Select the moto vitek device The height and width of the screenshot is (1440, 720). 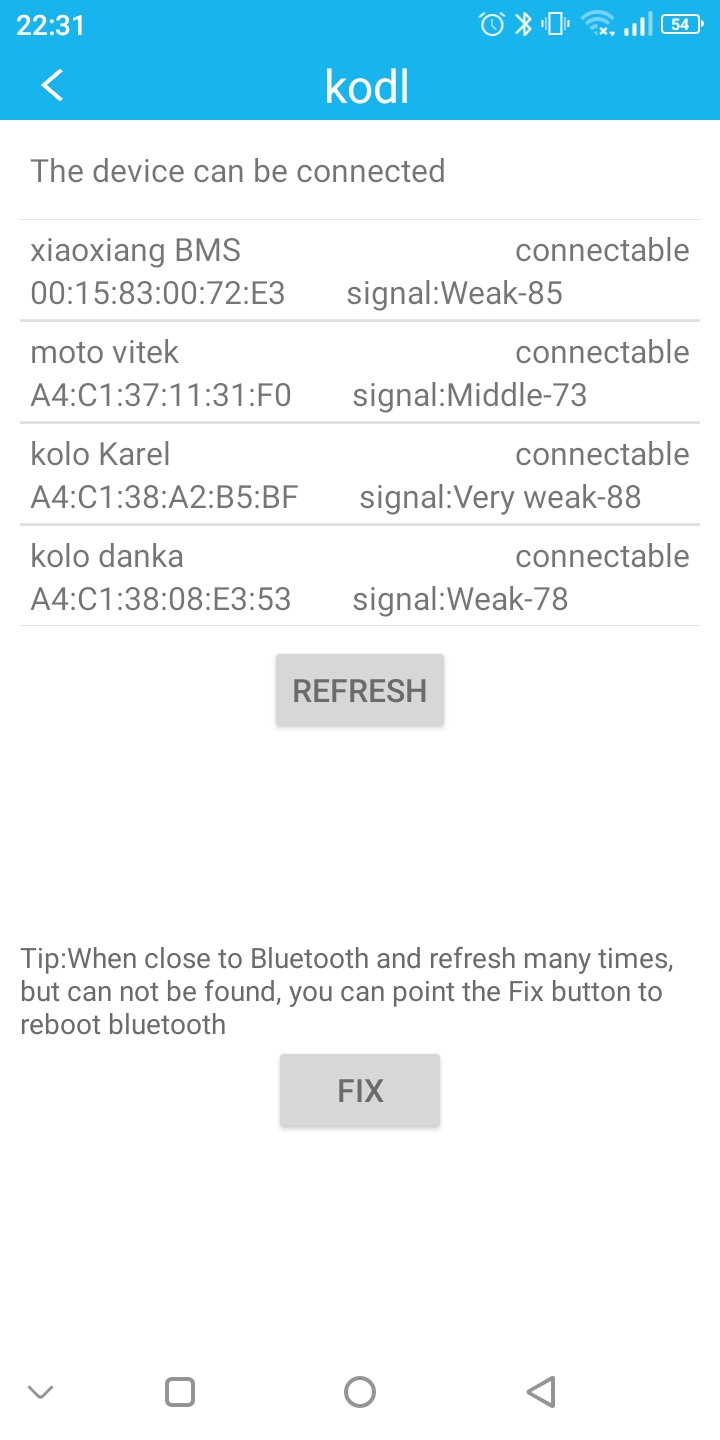[360, 373]
